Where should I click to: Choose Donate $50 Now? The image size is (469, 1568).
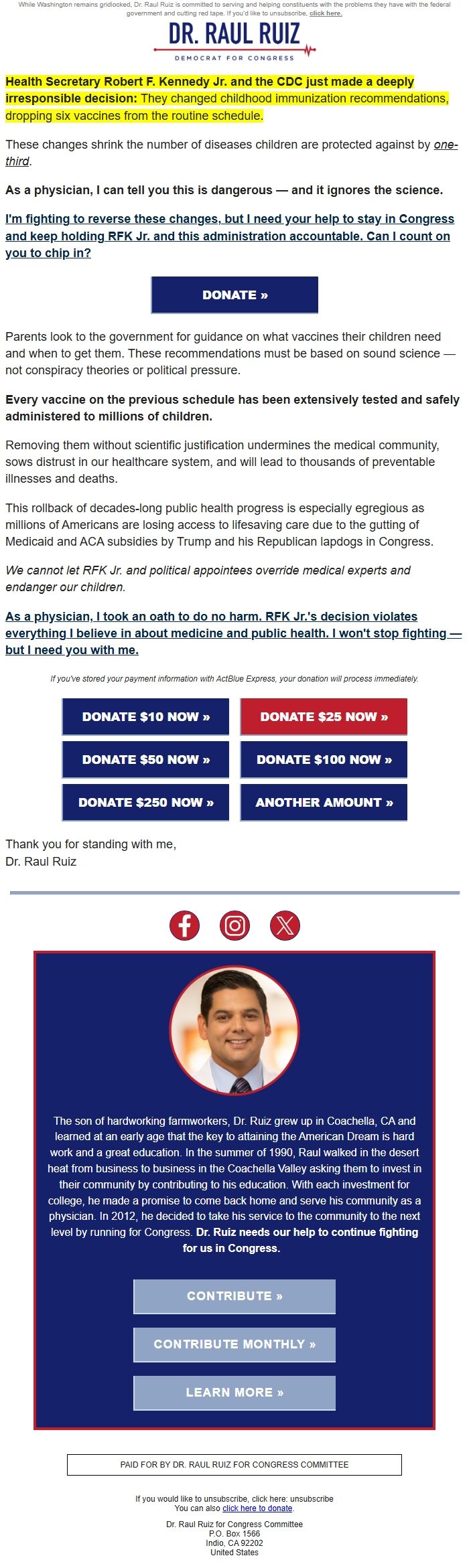145,760
